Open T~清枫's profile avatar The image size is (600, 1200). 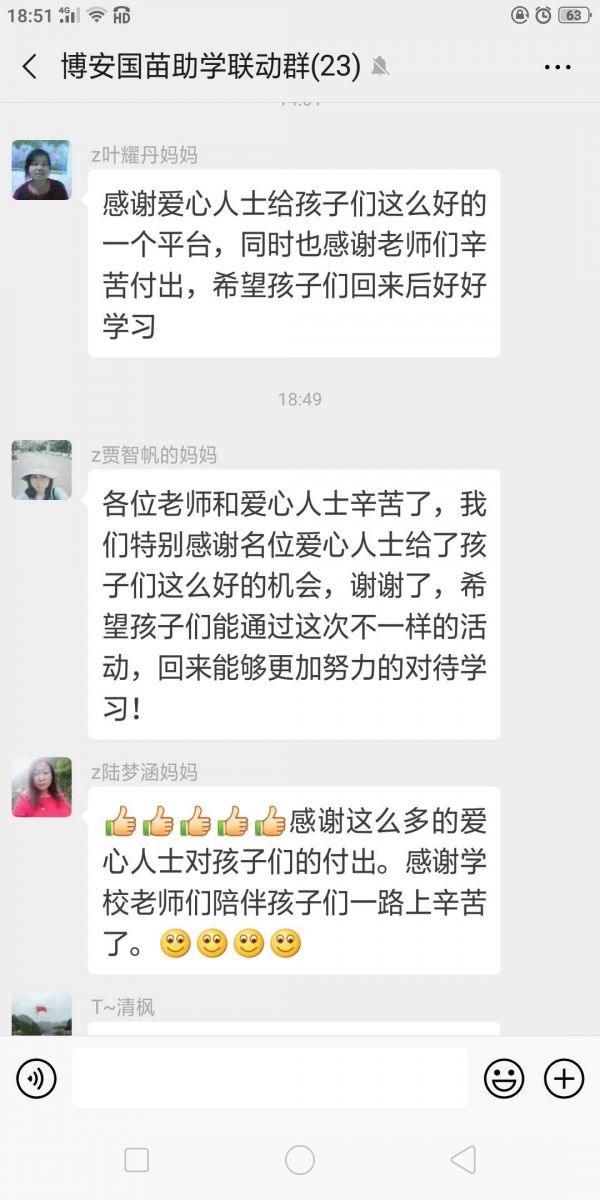coord(41,1014)
